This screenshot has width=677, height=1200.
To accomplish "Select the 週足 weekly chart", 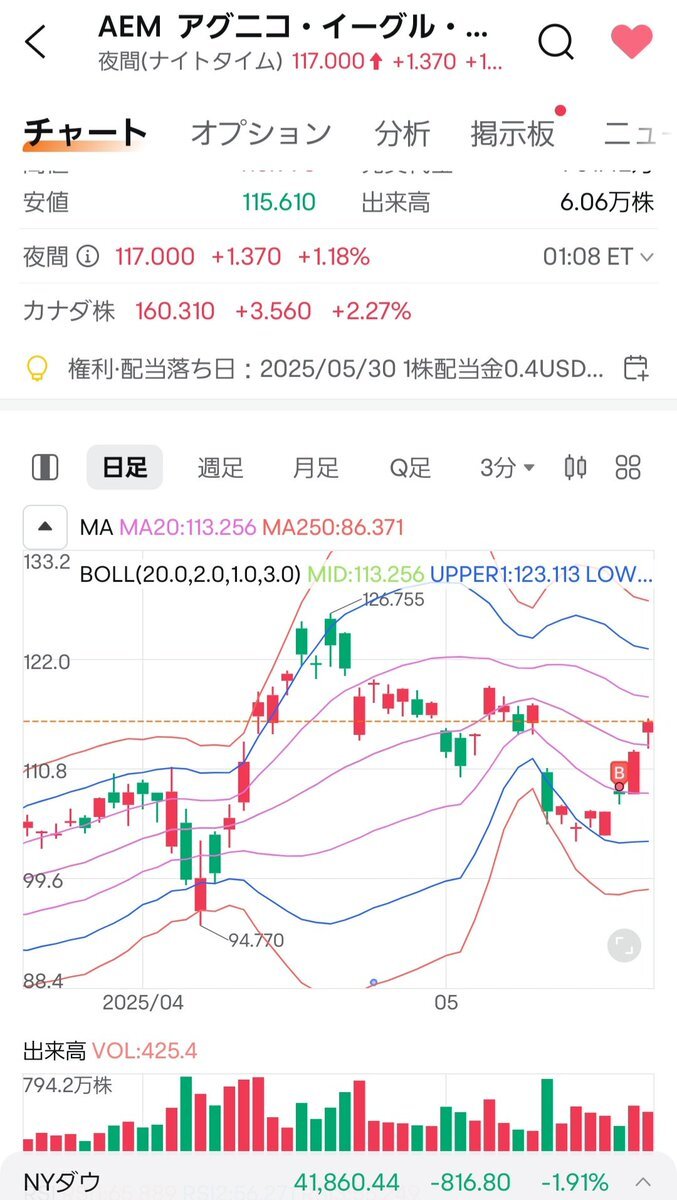I will click(x=220, y=467).
